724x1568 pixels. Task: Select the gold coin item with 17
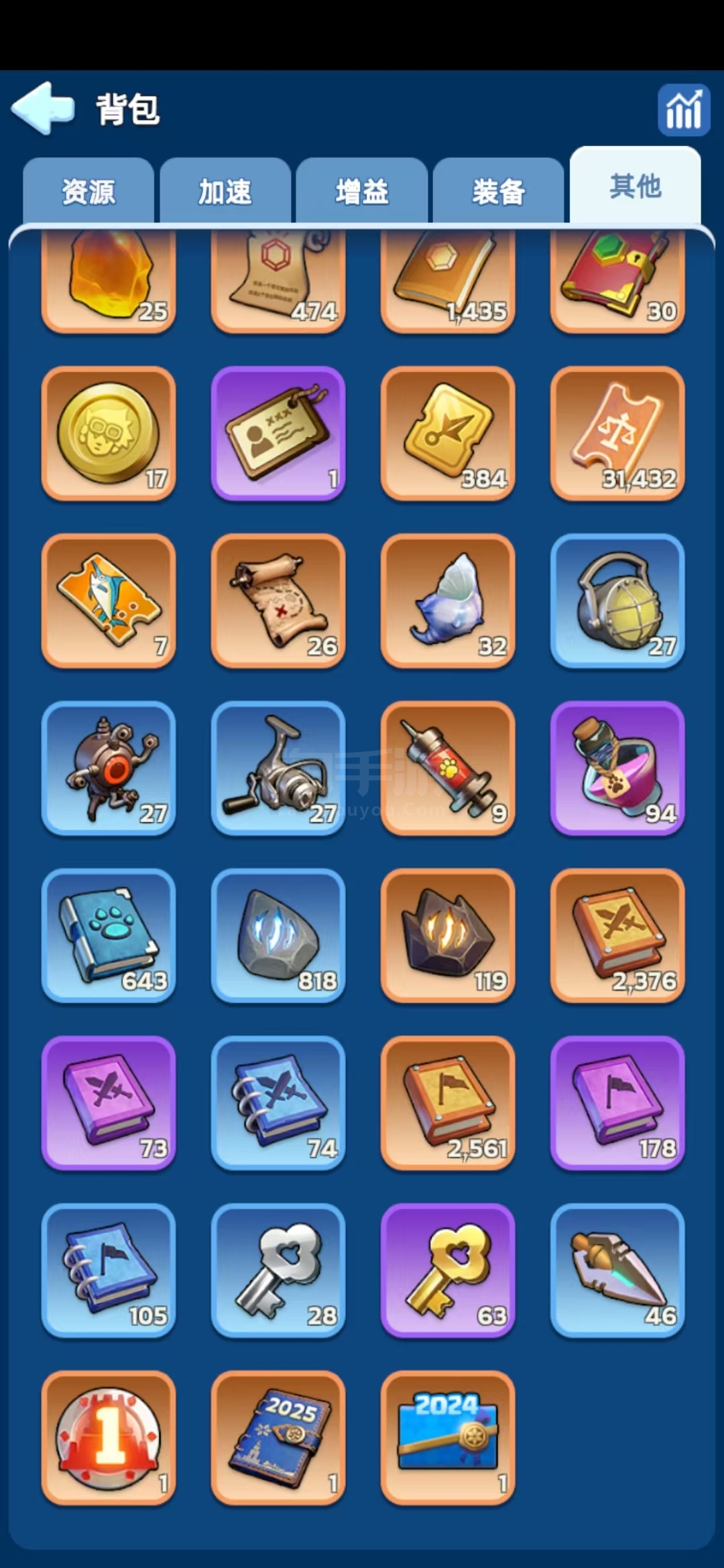pyautogui.click(x=109, y=433)
